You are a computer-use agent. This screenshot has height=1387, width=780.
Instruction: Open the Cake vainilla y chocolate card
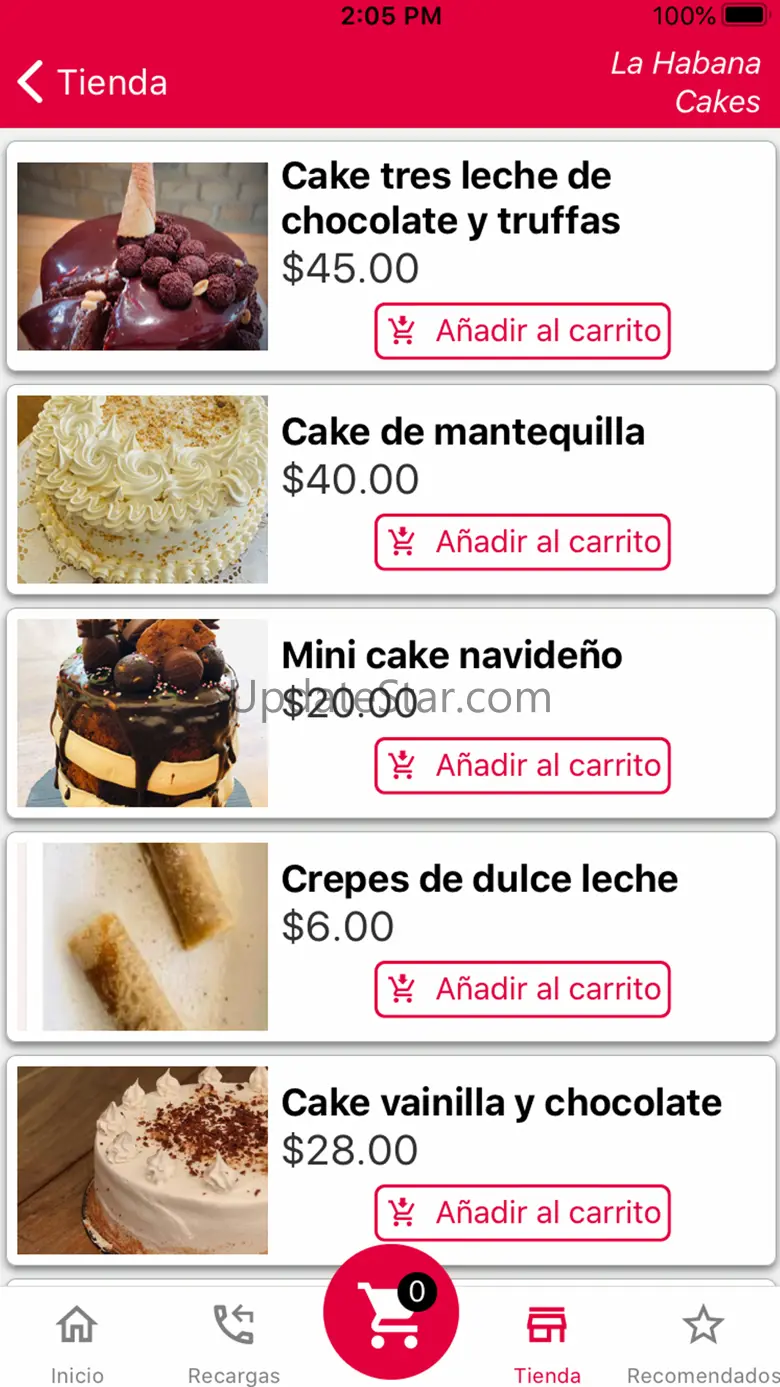501,1103
